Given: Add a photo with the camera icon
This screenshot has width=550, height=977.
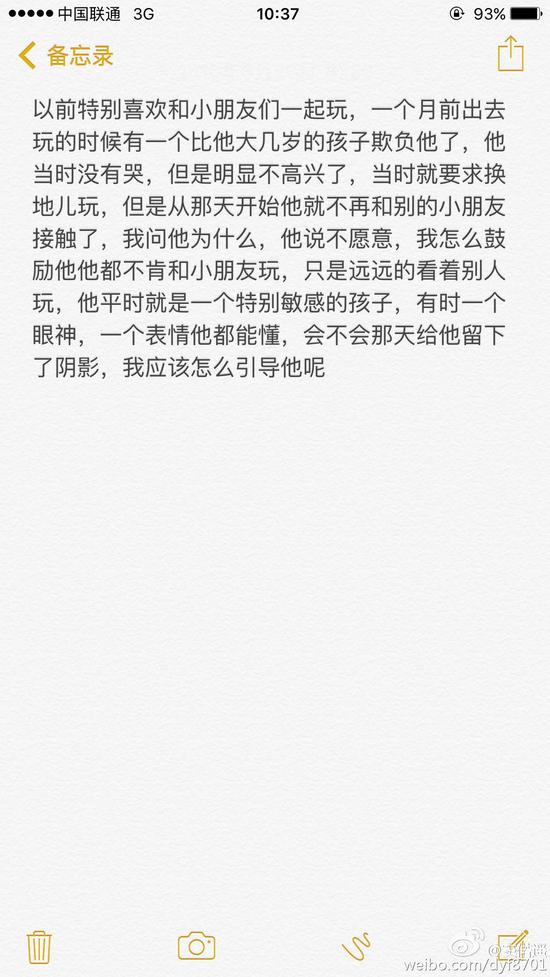Looking at the screenshot, I should (x=196, y=946).
